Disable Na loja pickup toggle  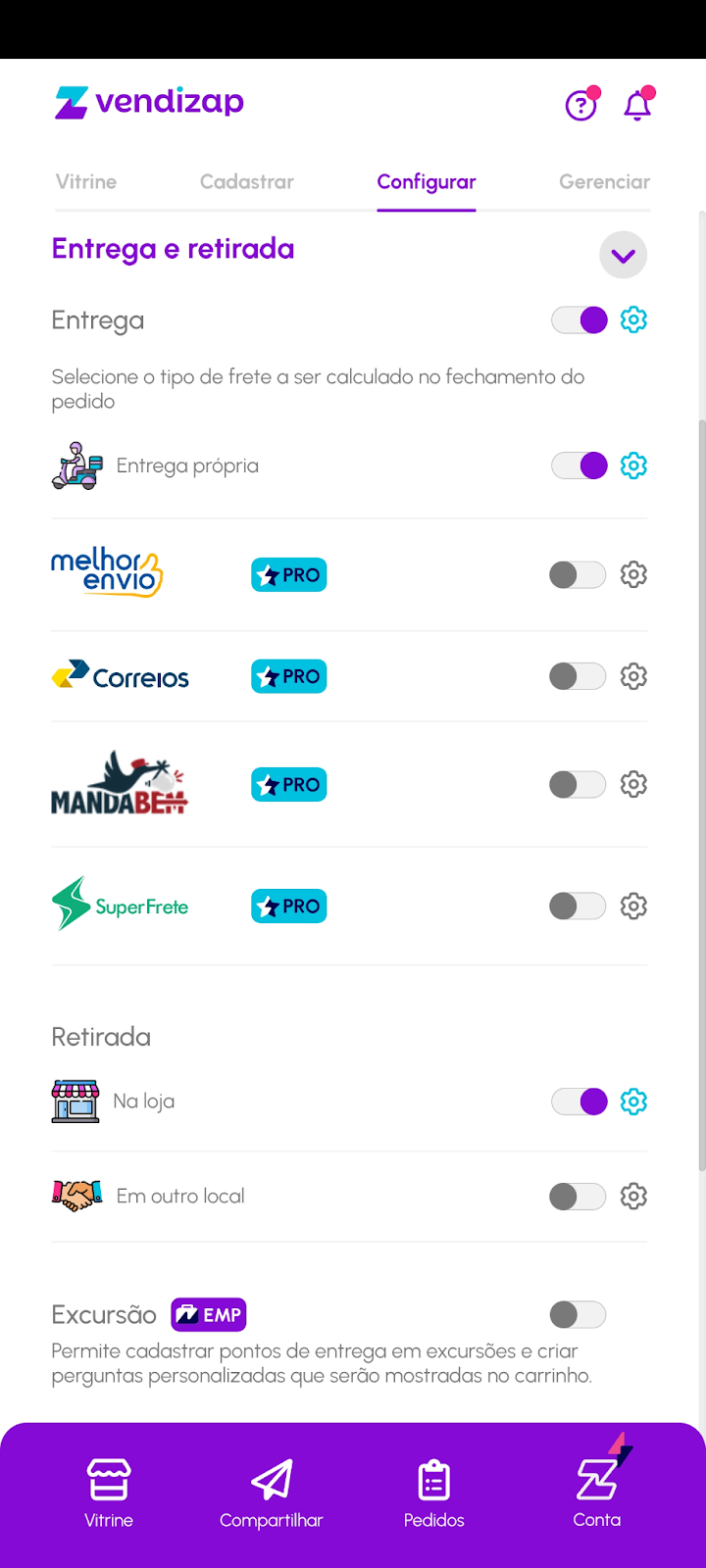[580, 1102]
